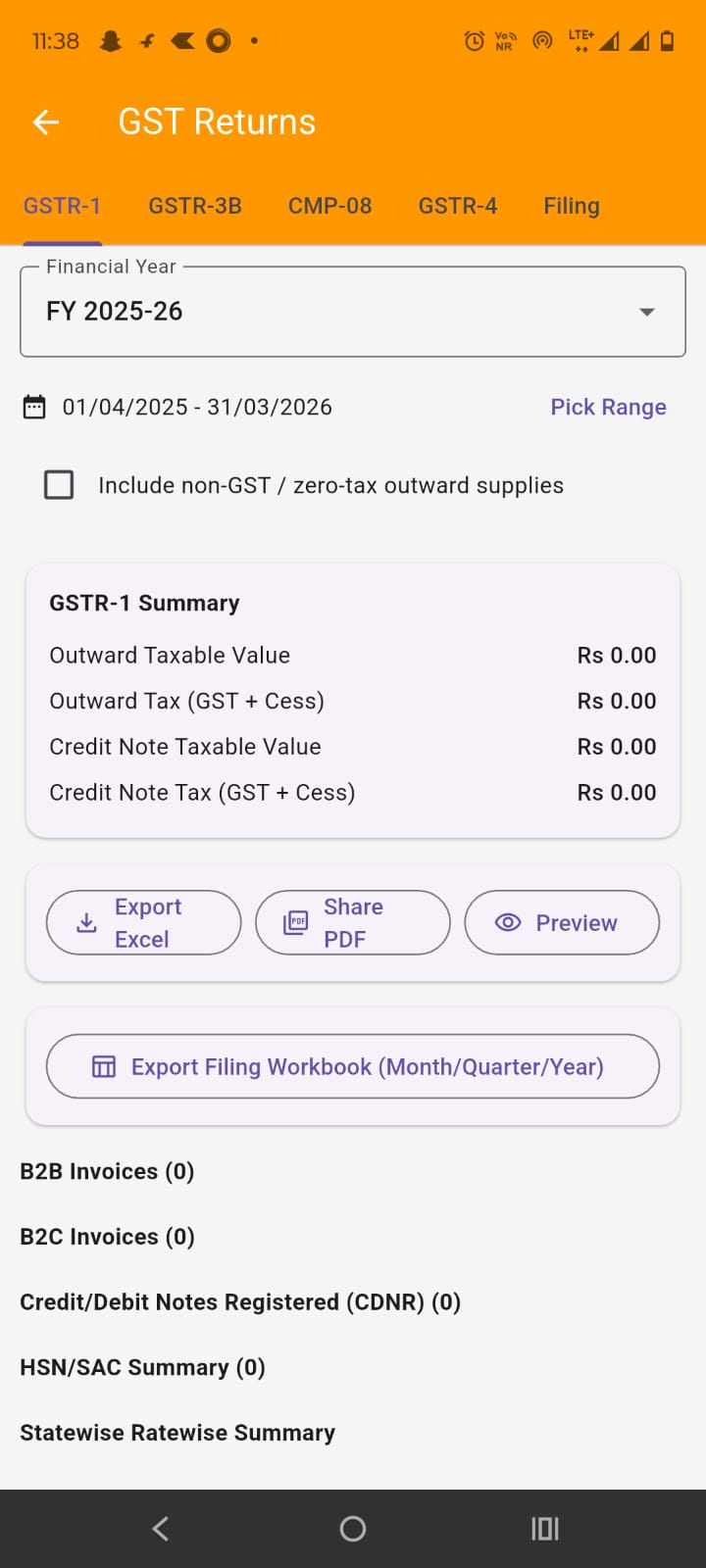Enable Include non-GST / zero-tax outward supplies

pos(59,484)
